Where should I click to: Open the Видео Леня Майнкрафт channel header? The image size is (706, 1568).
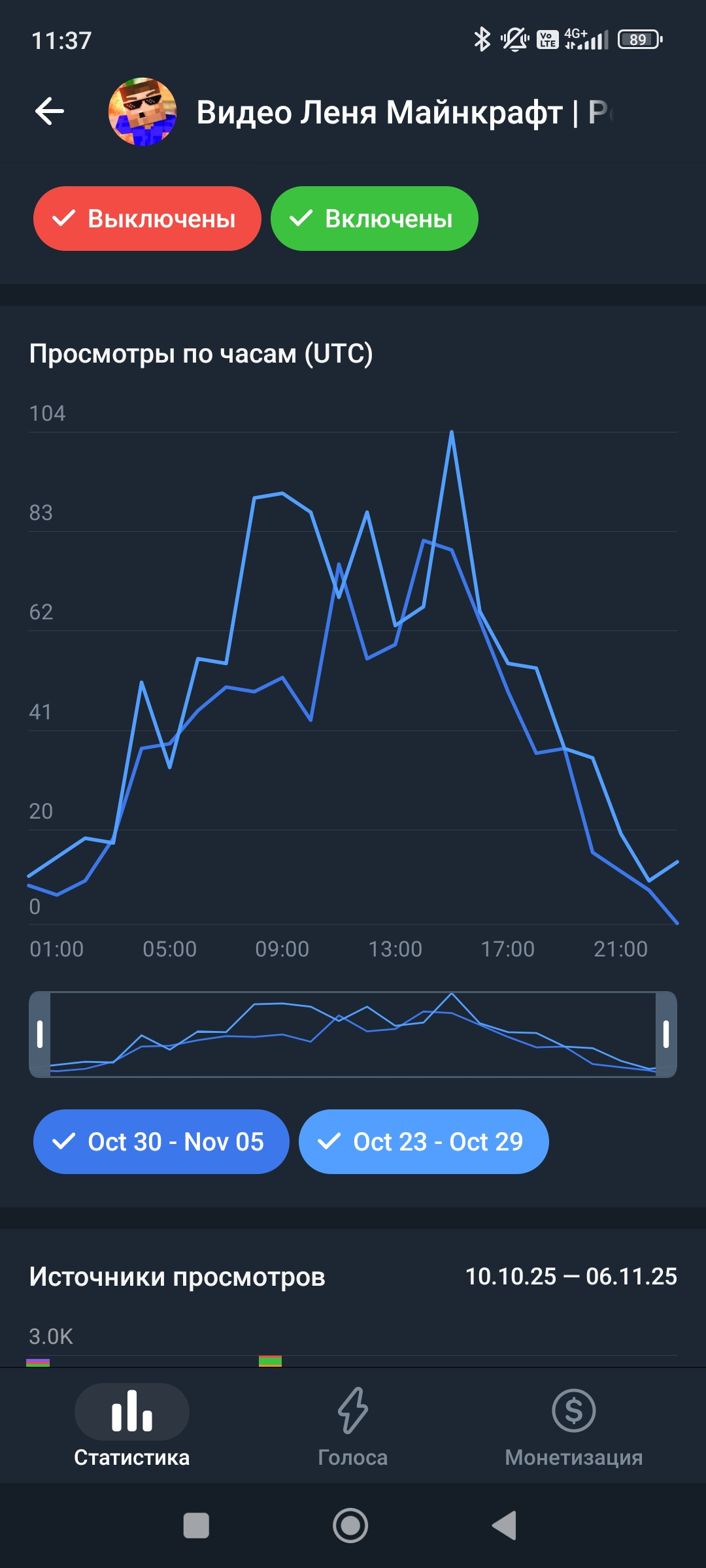click(x=379, y=112)
